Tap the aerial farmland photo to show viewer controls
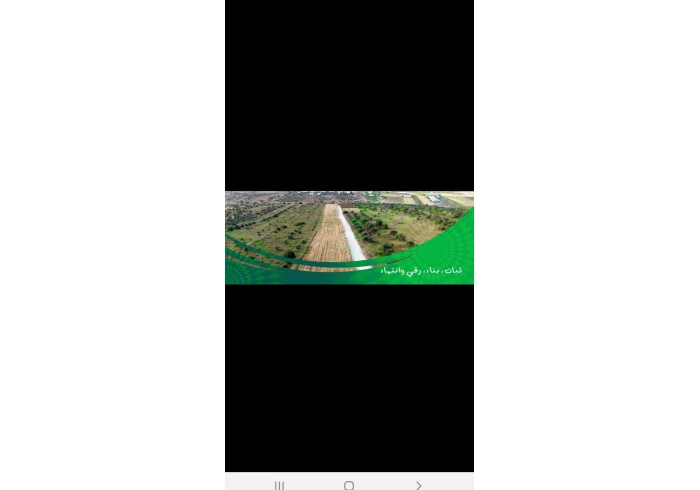Viewport: 700px width, 490px height. coord(349,237)
